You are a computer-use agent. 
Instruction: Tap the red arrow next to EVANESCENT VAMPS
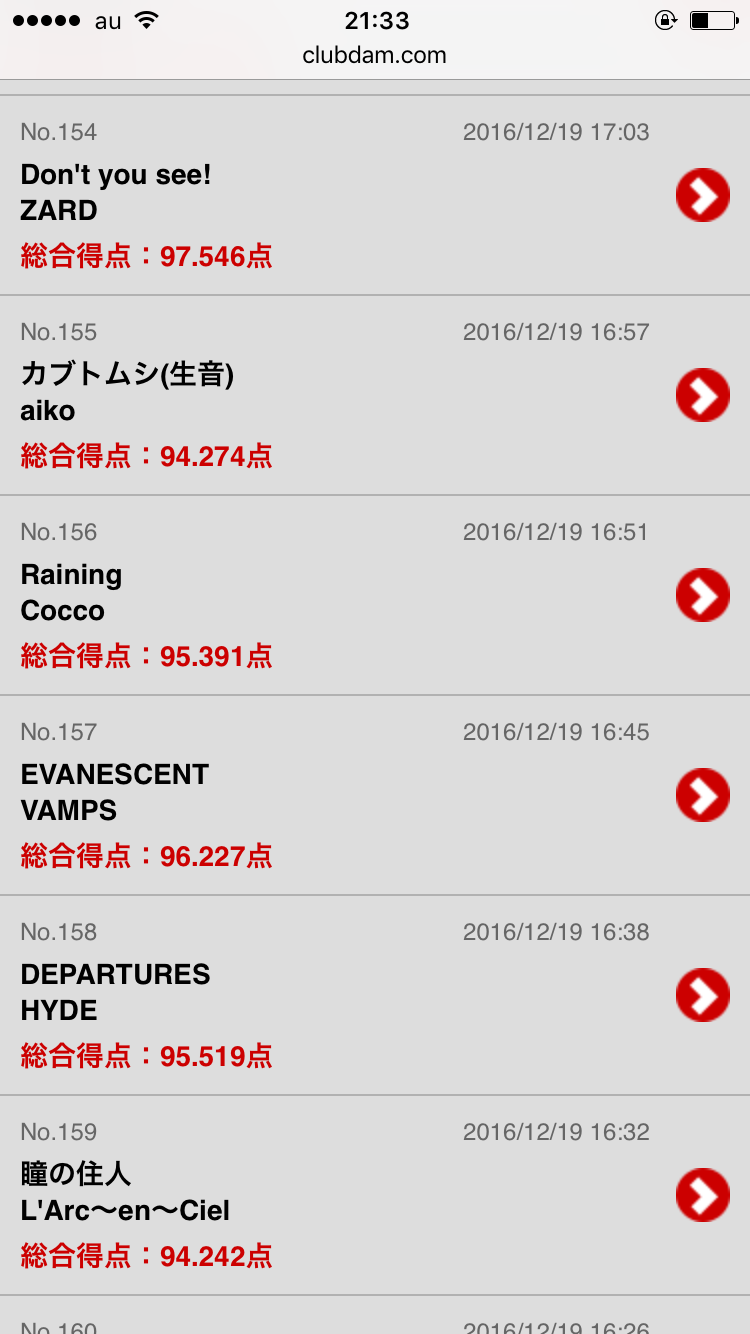click(x=703, y=795)
